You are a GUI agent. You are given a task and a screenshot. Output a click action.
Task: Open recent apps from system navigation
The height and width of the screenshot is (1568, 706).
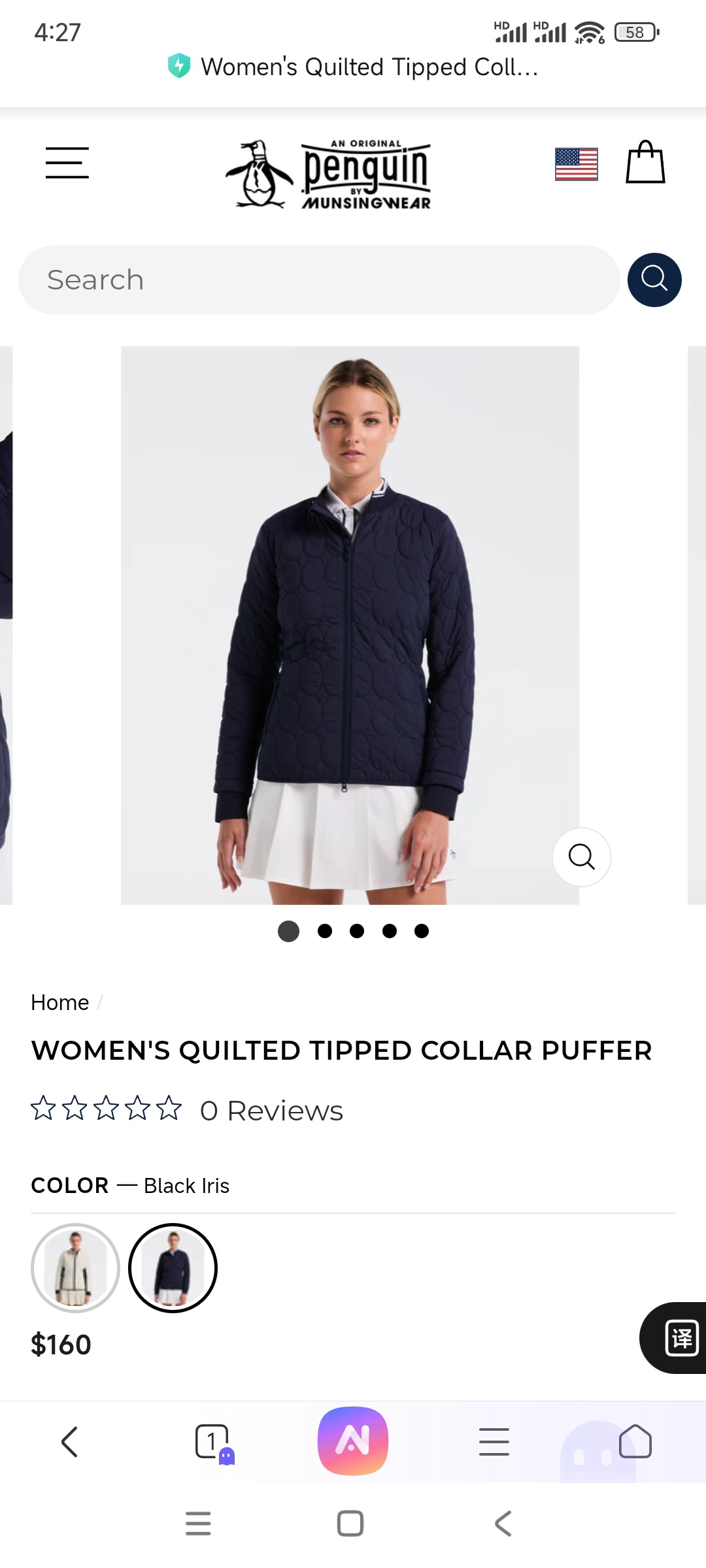pos(198,1524)
